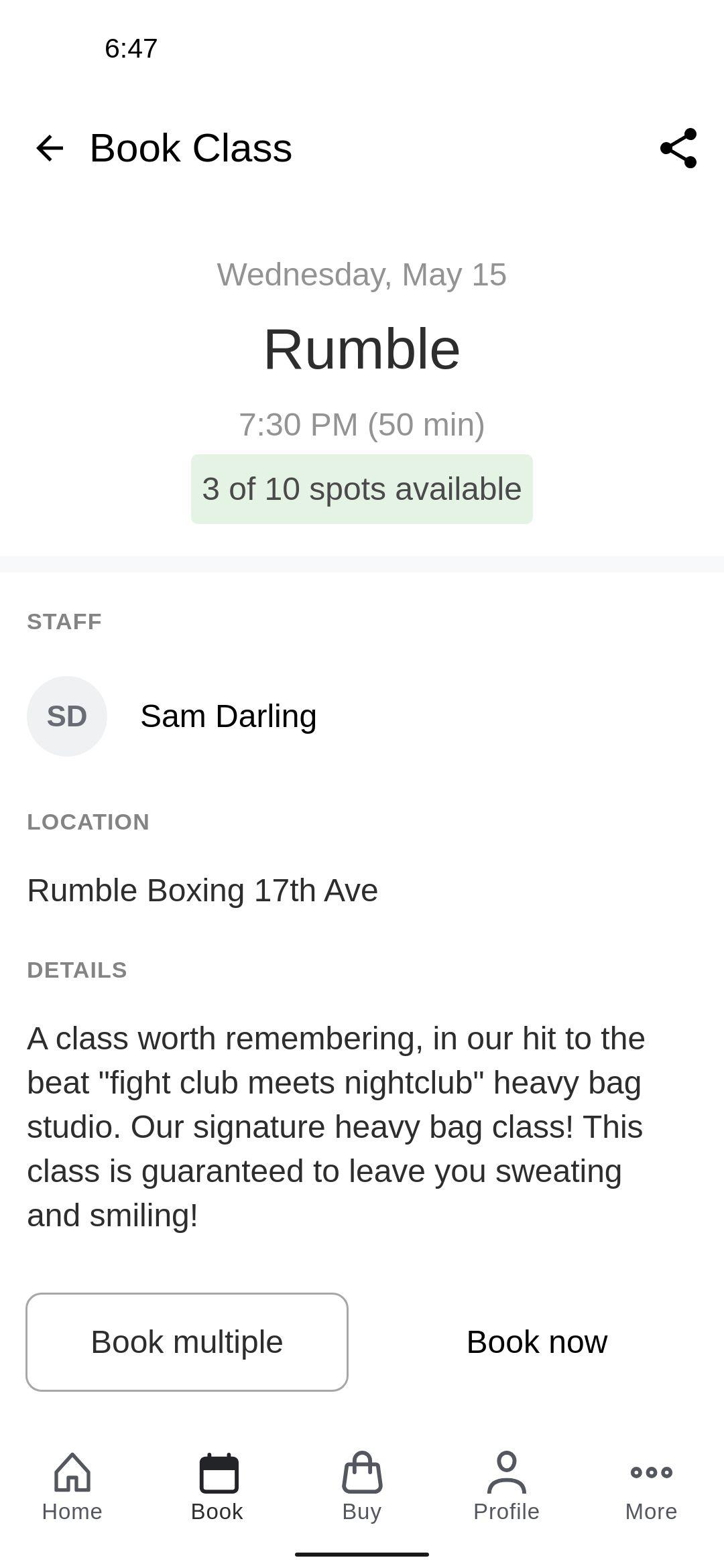
Task: Open the Profile tab
Action: (x=507, y=1487)
